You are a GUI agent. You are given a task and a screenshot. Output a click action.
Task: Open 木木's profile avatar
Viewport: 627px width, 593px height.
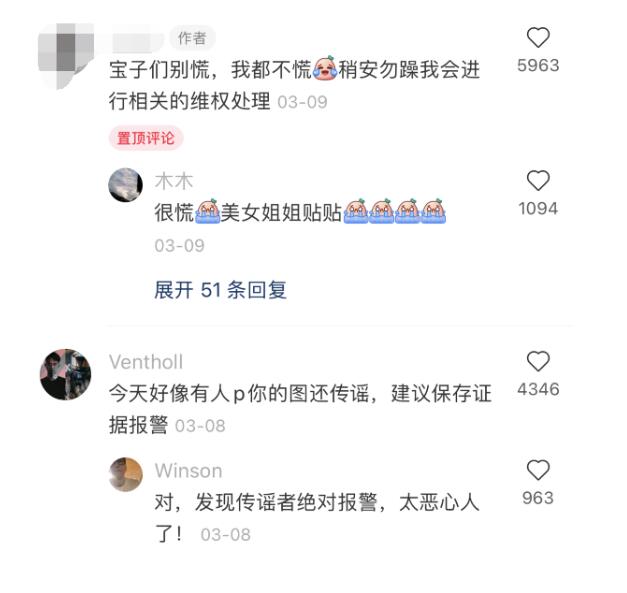126,184
